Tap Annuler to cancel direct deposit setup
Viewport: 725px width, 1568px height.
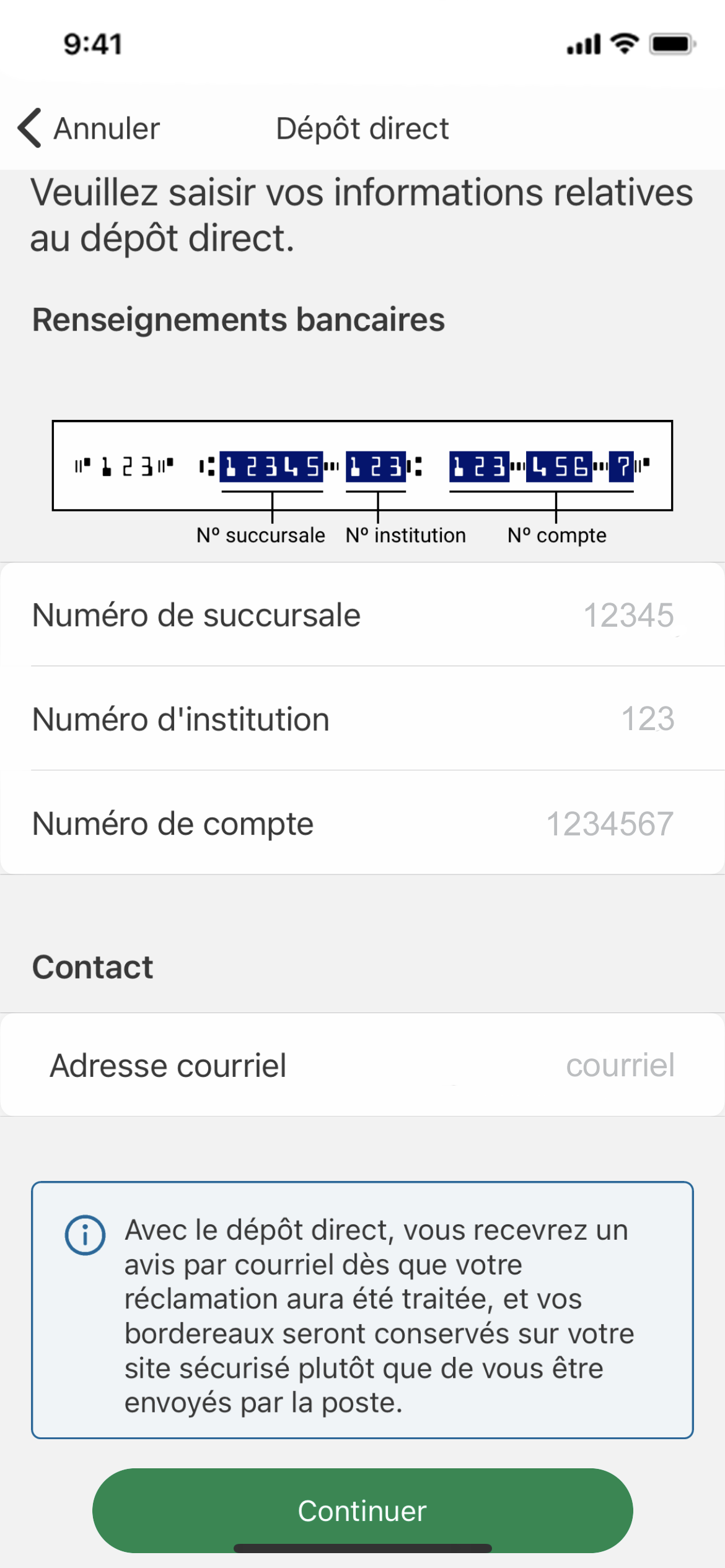[x=90, y=129]
